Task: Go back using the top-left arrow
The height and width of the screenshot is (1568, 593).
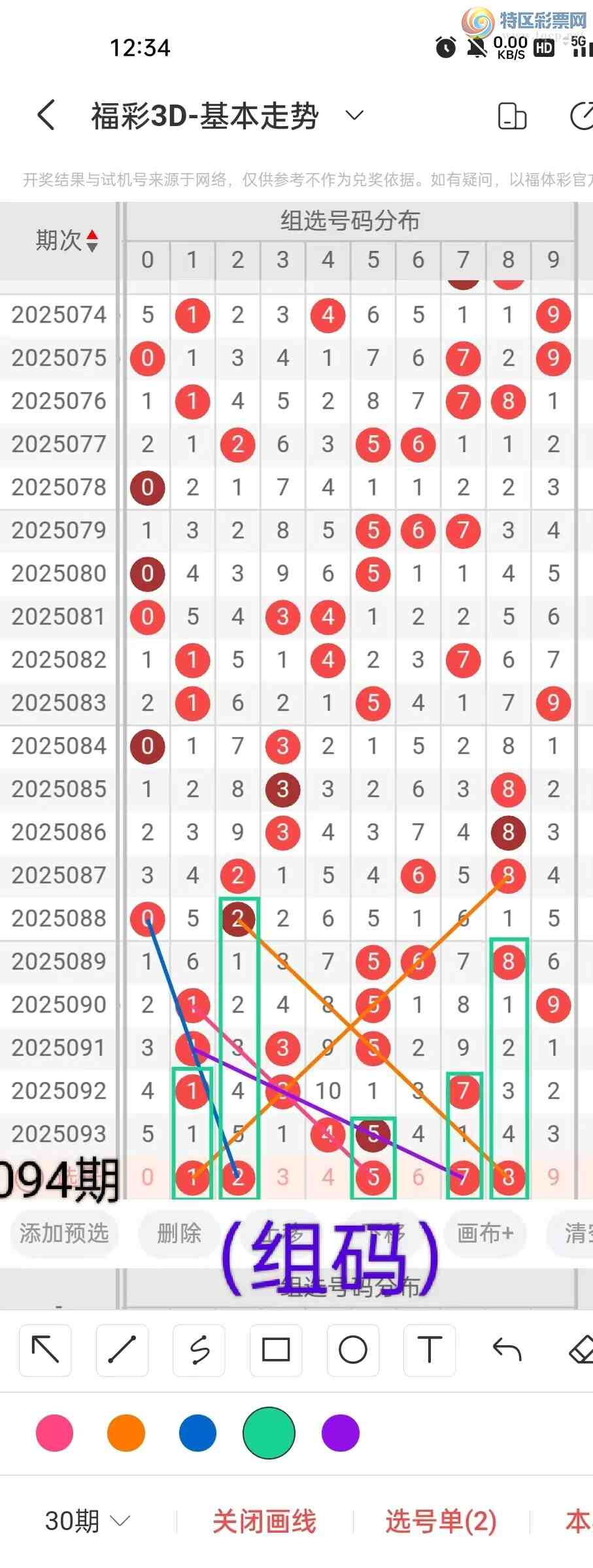Action: 46,116
